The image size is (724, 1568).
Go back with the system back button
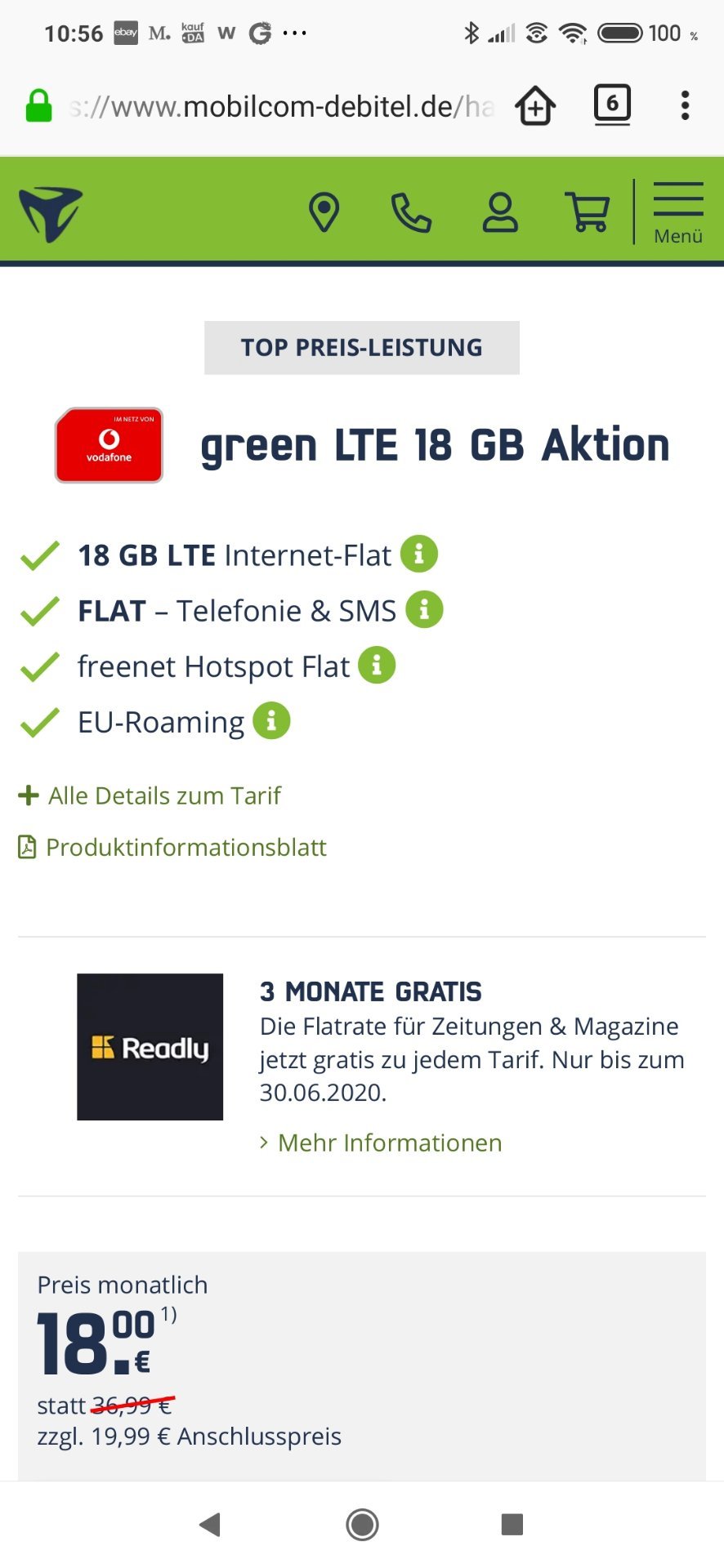click(x=210, y=1524)
